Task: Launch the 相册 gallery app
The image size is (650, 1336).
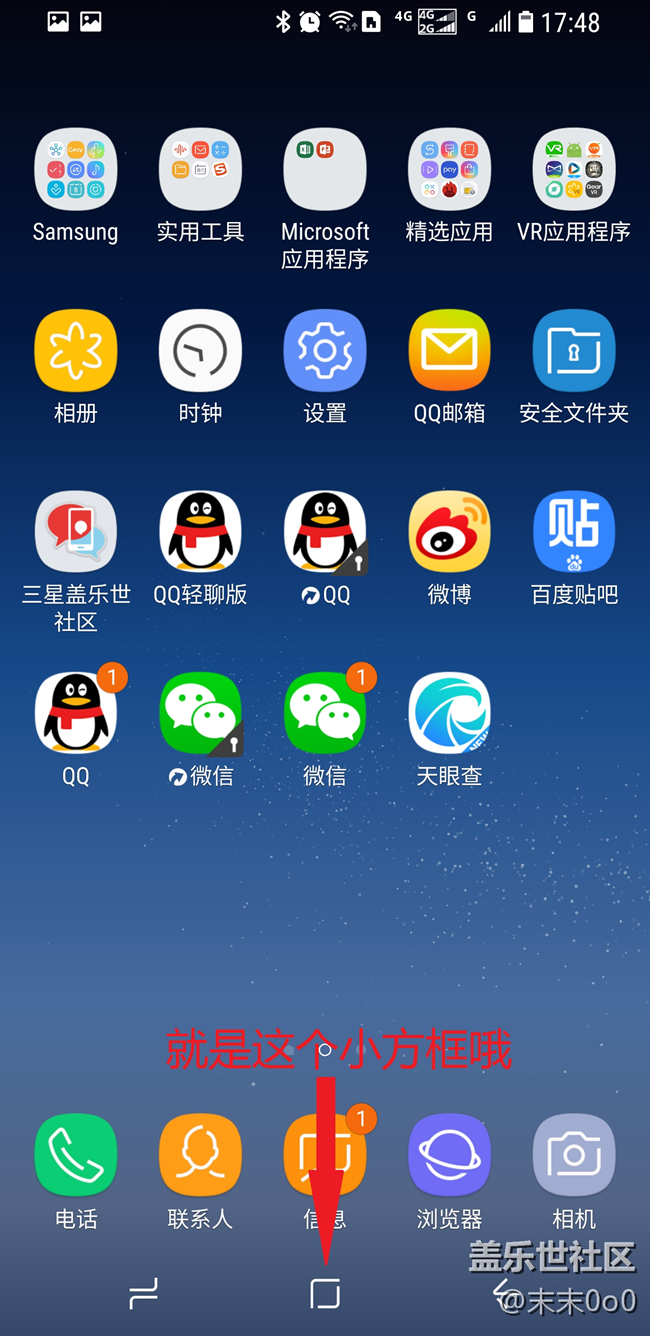Action: click(x=75, y=351)
